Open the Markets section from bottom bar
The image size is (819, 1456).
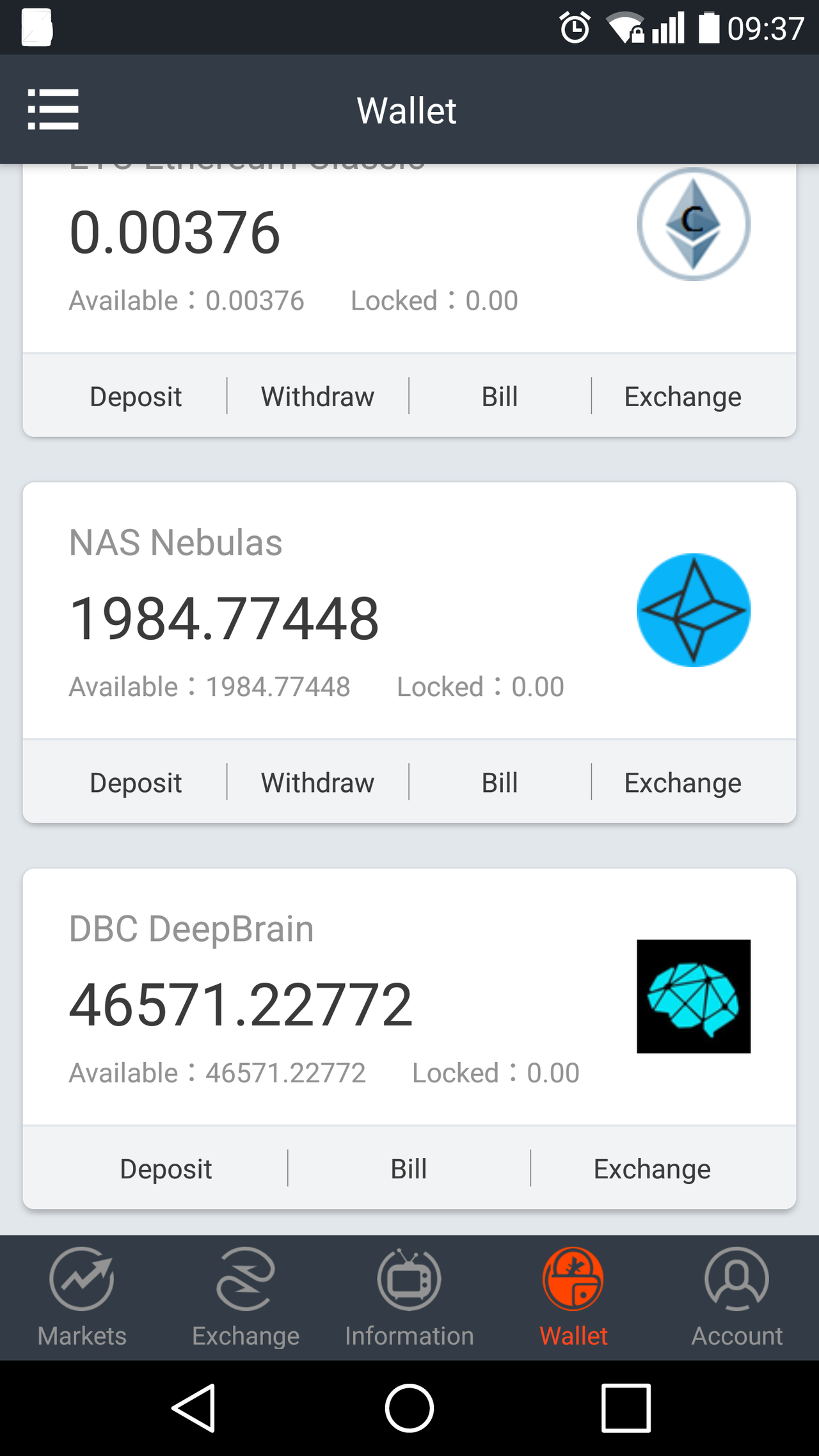click(x=82, y=1299)
